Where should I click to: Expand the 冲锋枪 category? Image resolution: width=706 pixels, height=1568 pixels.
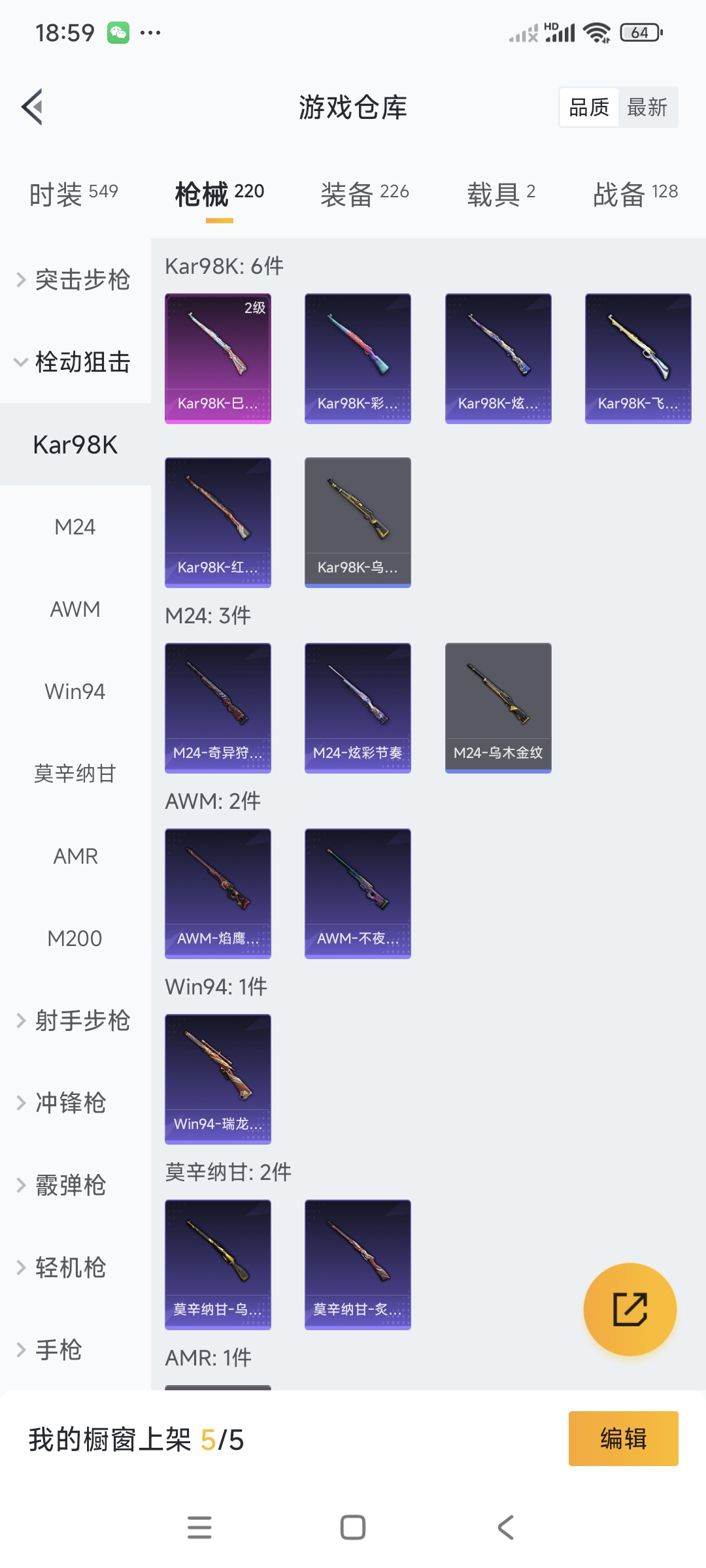point(71,1103)
